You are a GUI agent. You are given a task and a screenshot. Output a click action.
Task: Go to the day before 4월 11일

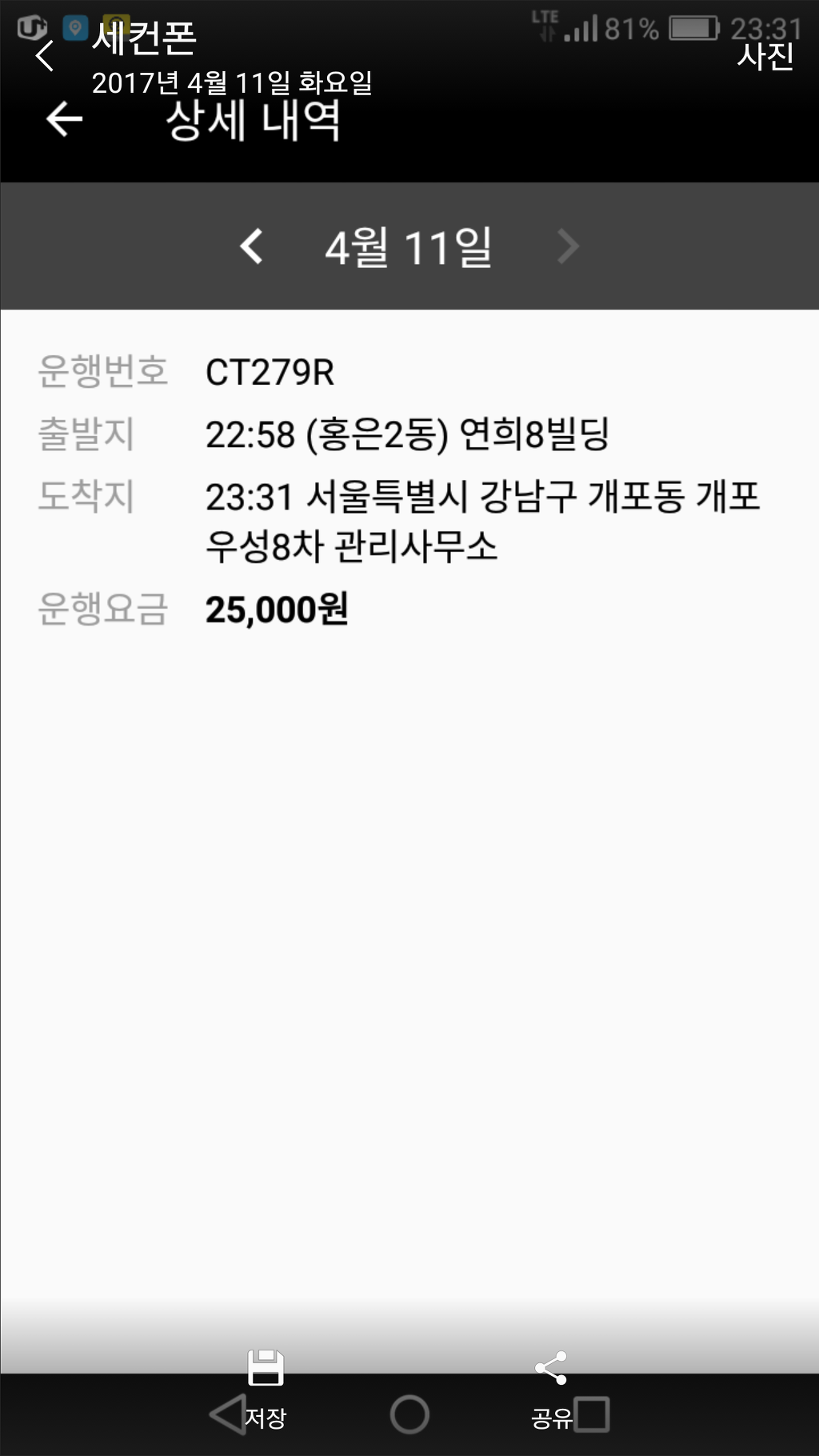(x=251, y=246)
